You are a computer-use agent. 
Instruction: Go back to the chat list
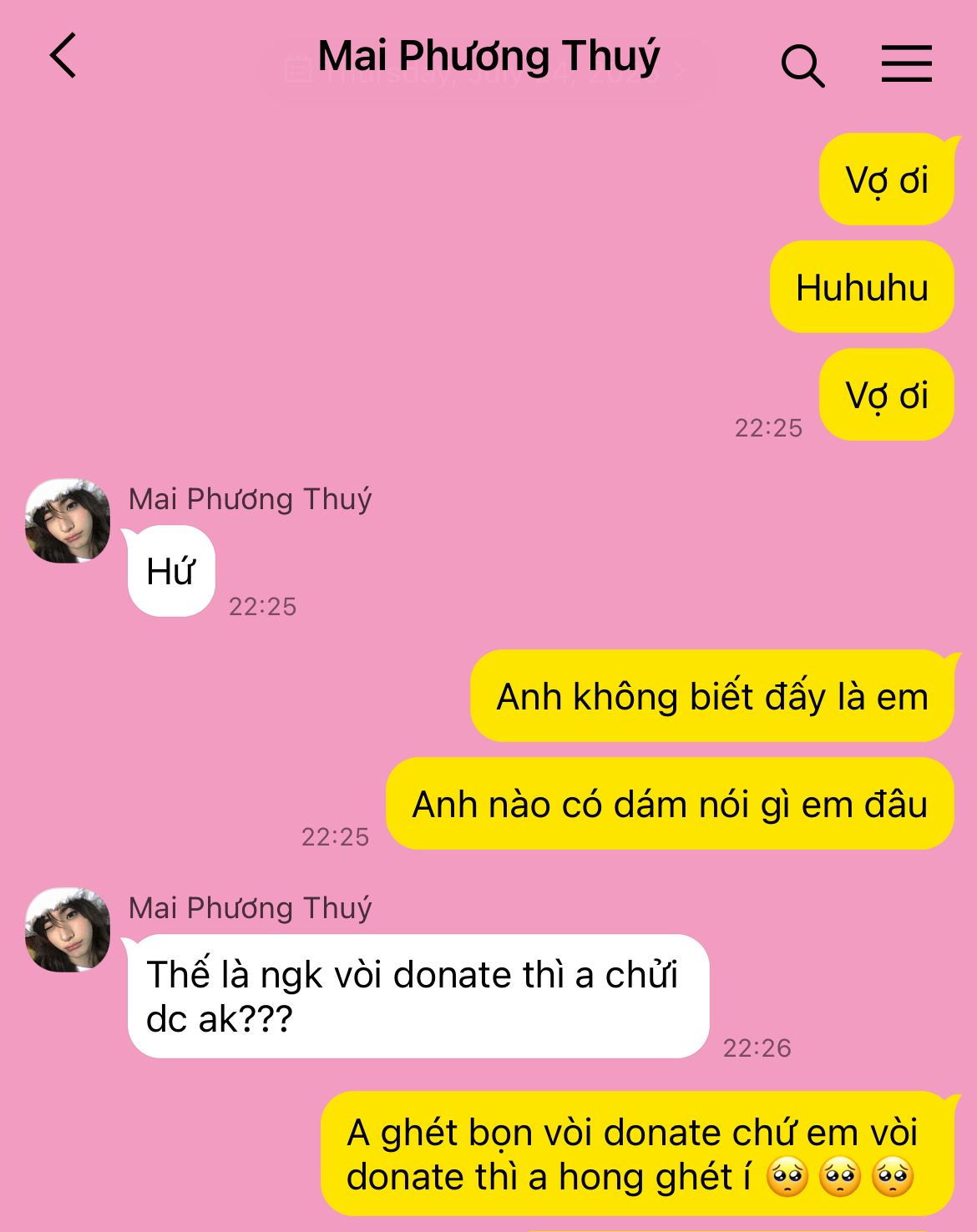(x=63, y=56)
